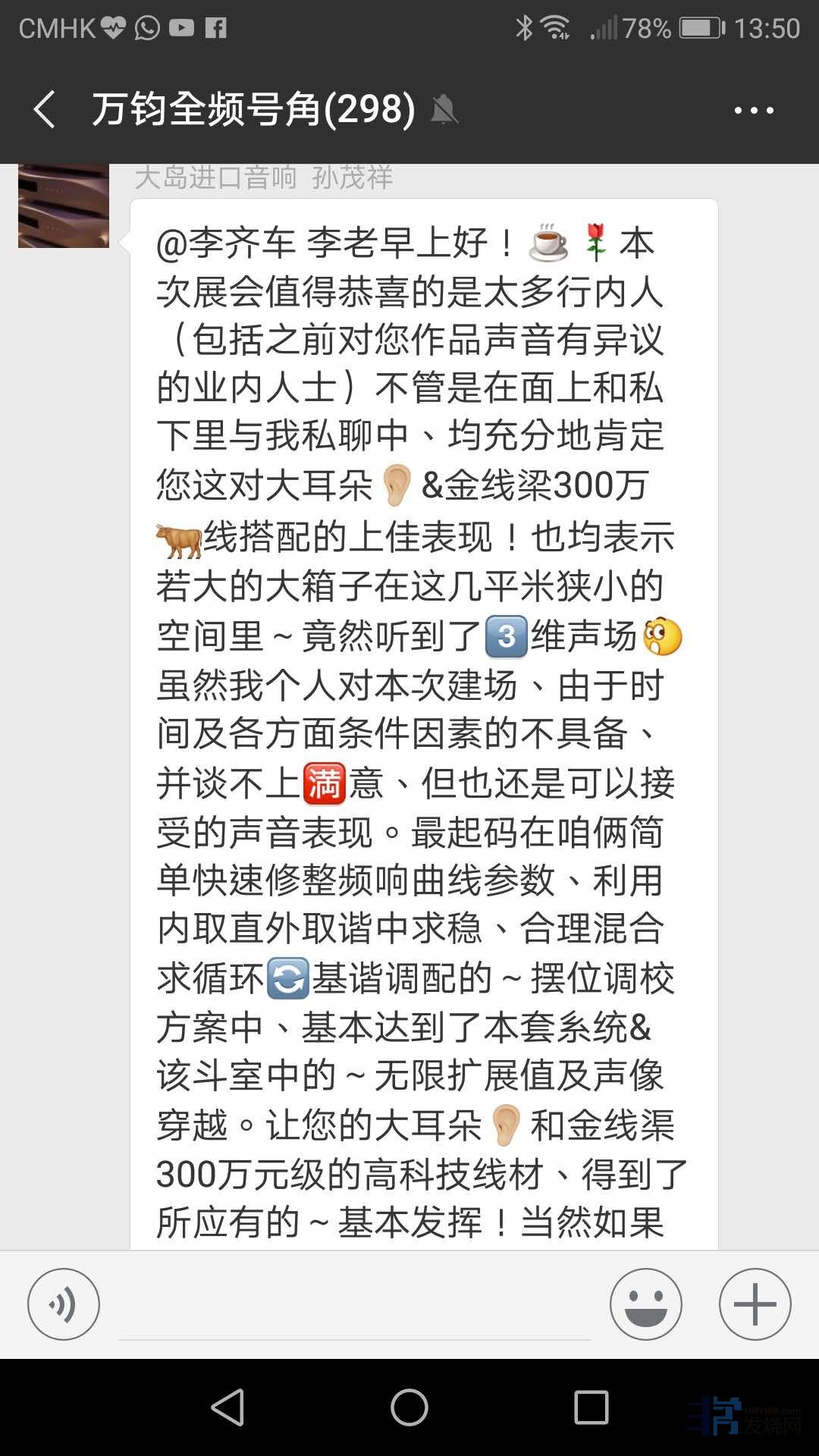Open the emoji picker
Screen dimensions: 819x1456
pos(646,1304)
